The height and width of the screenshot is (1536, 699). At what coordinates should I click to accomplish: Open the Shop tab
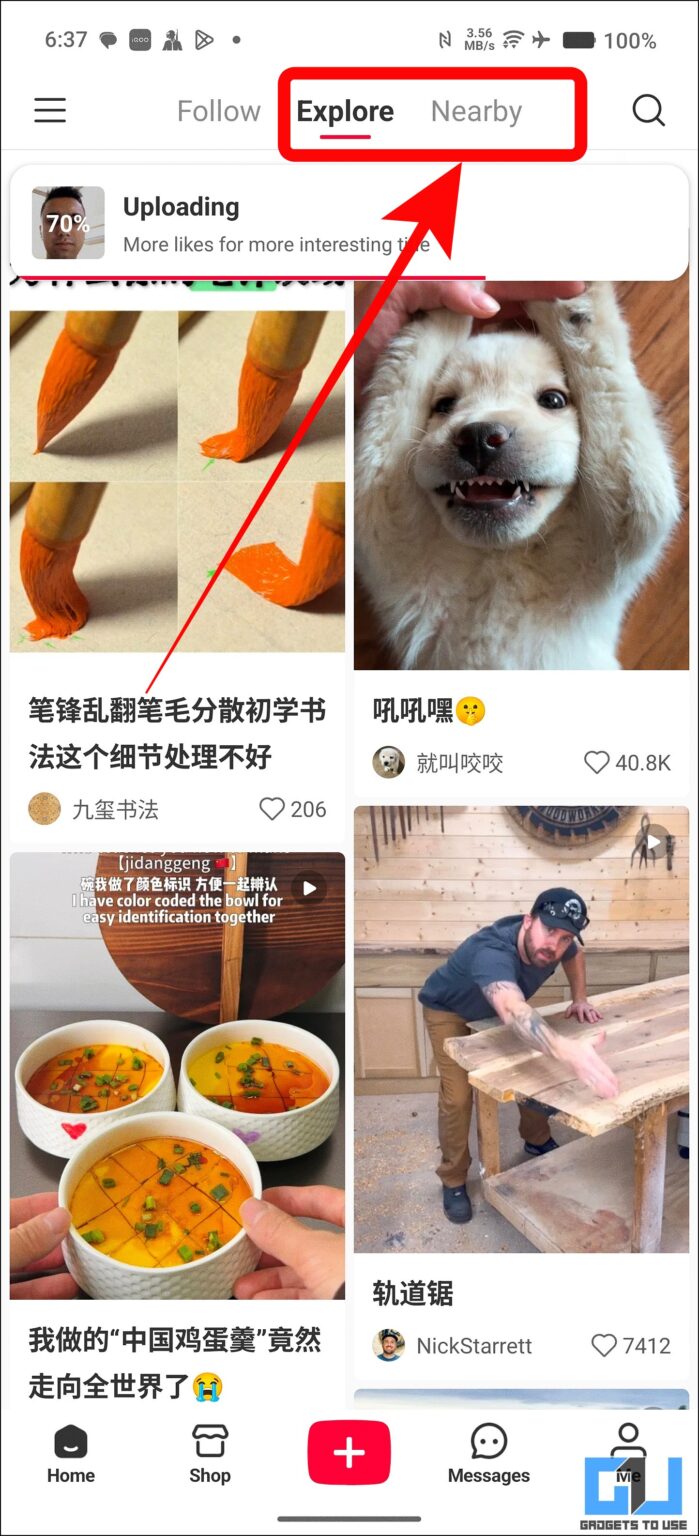(x=210, y=1455)
